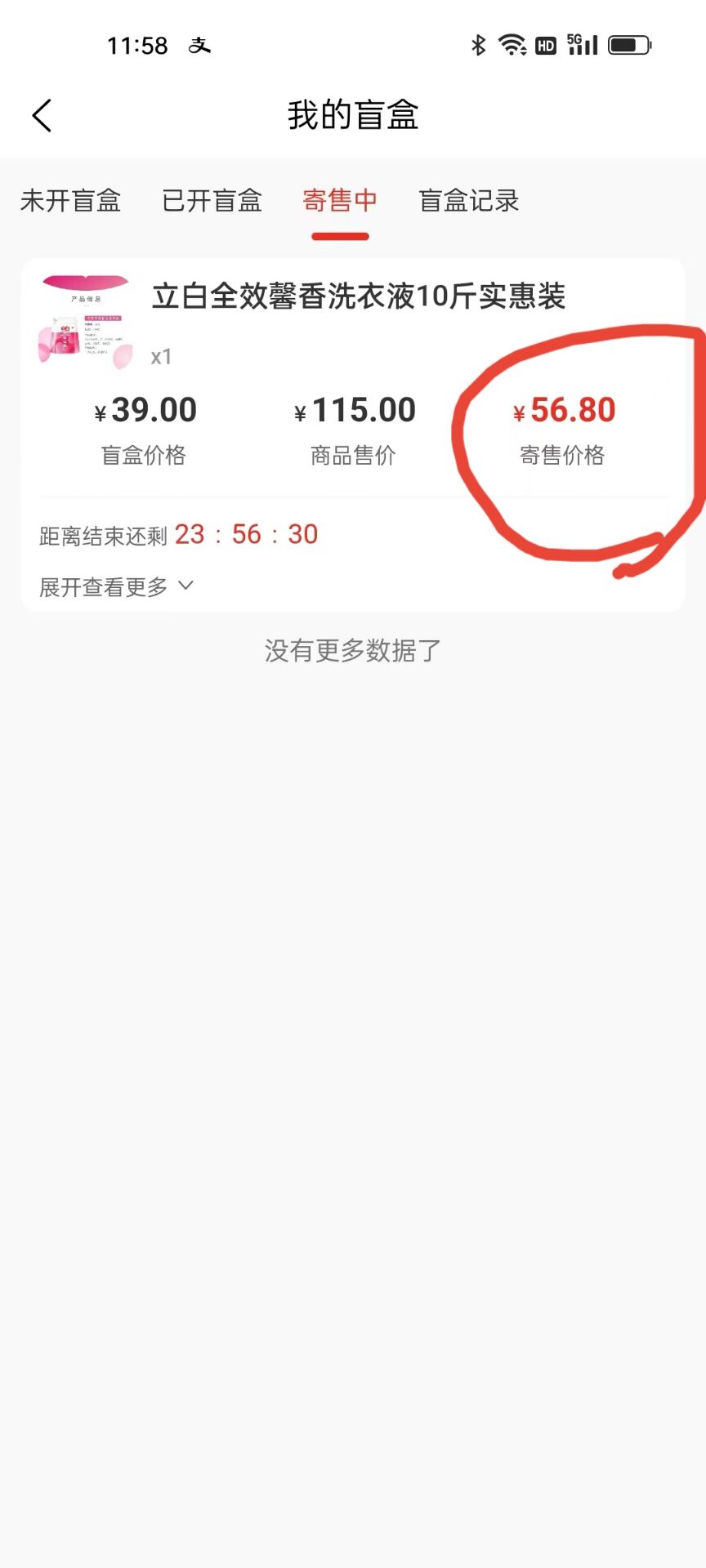706x1568 pixels.
Task: Select the 寄售中 tab
Action: tap(340, 201)
